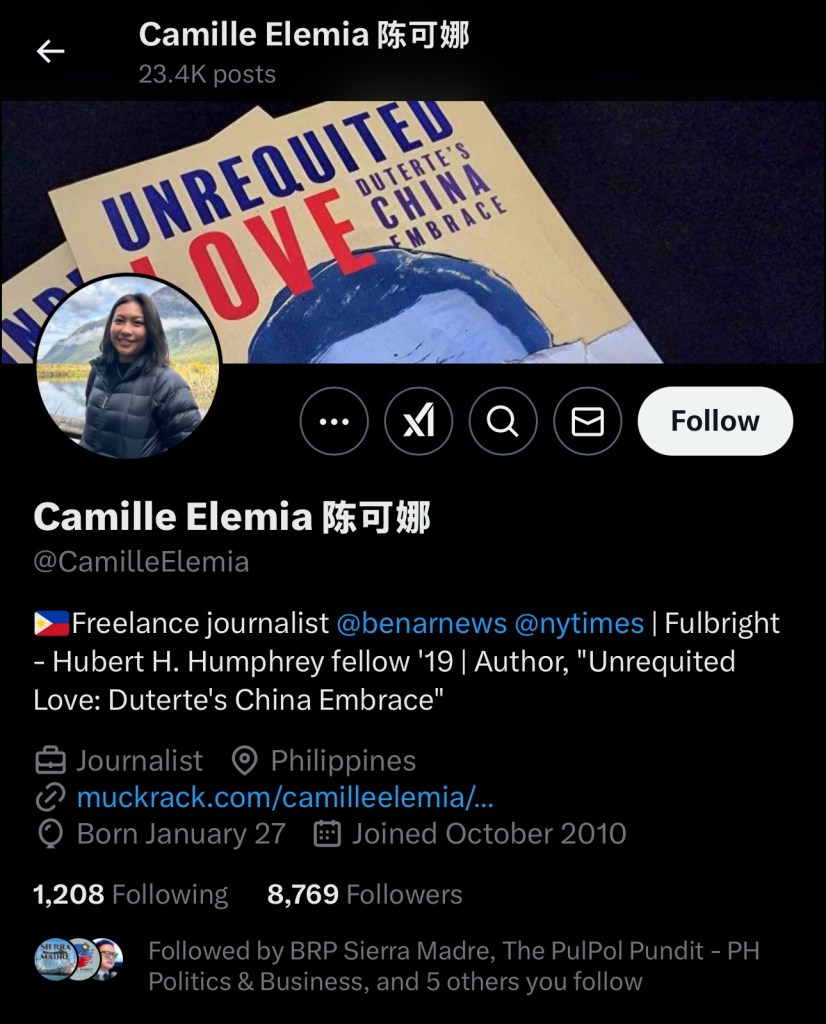Search this profile's posts
Viewport: 826px width, 1024px height.
click(503, 422)
